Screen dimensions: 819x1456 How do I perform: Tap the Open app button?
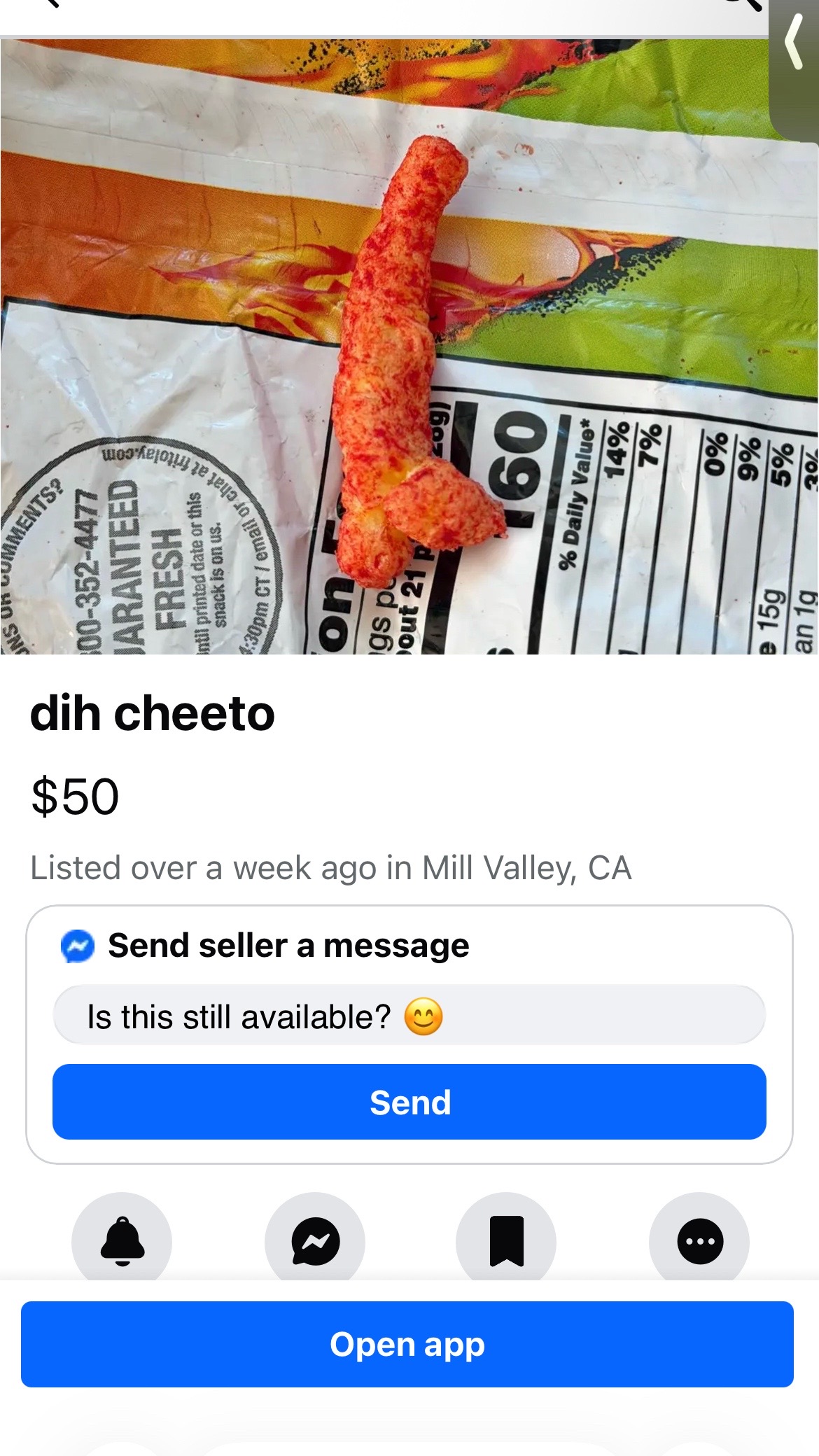pyautogui.click(x=407, y=1344)
